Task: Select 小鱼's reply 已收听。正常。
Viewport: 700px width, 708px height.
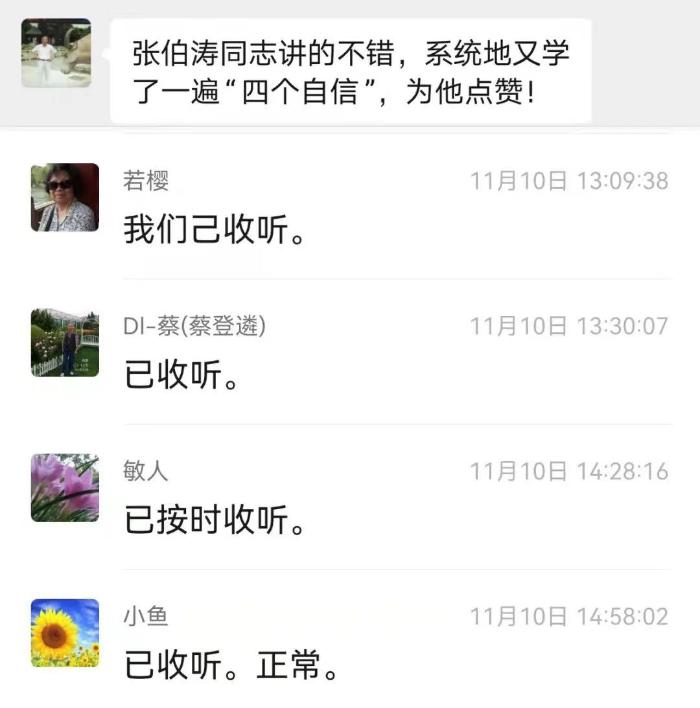Action: (x=231, y=665)
